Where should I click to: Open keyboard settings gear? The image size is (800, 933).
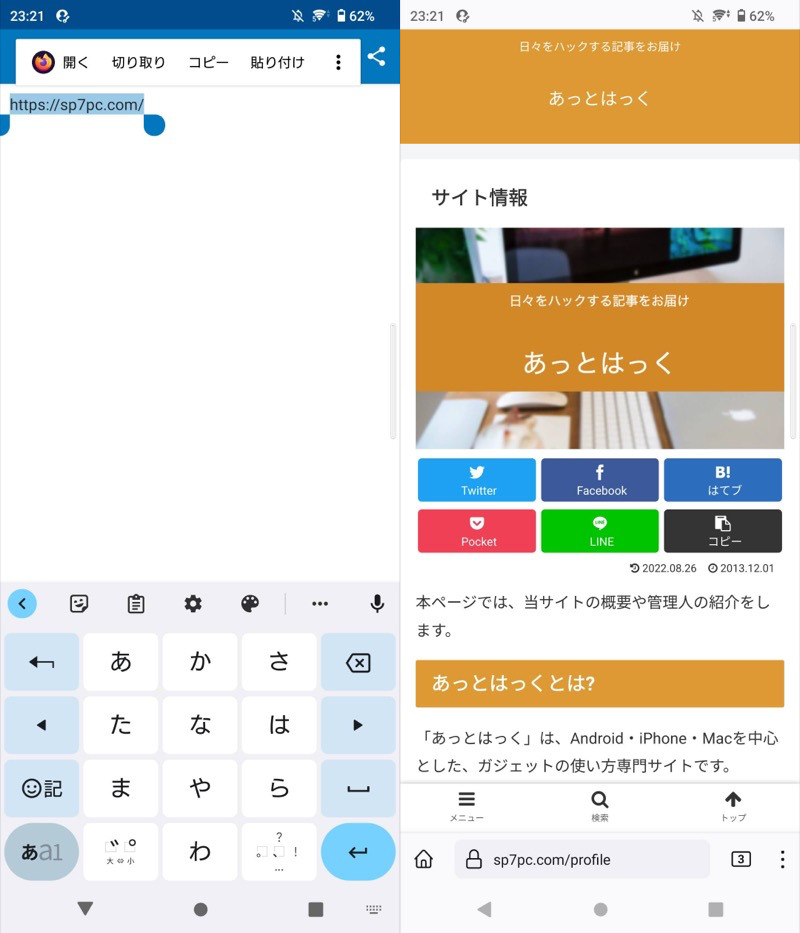point(193,603)
